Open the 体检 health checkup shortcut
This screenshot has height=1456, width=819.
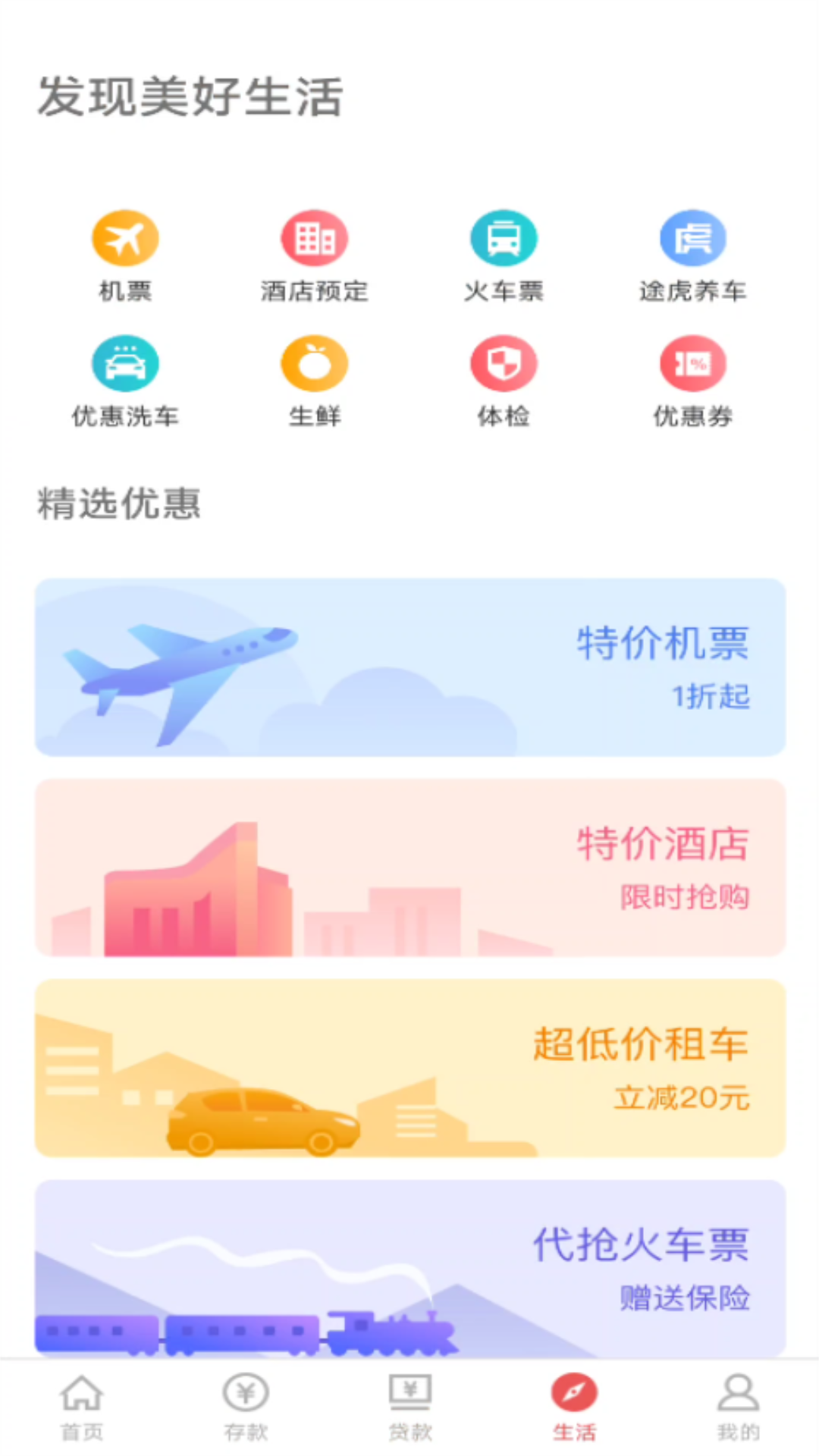(x=504, y=381)
